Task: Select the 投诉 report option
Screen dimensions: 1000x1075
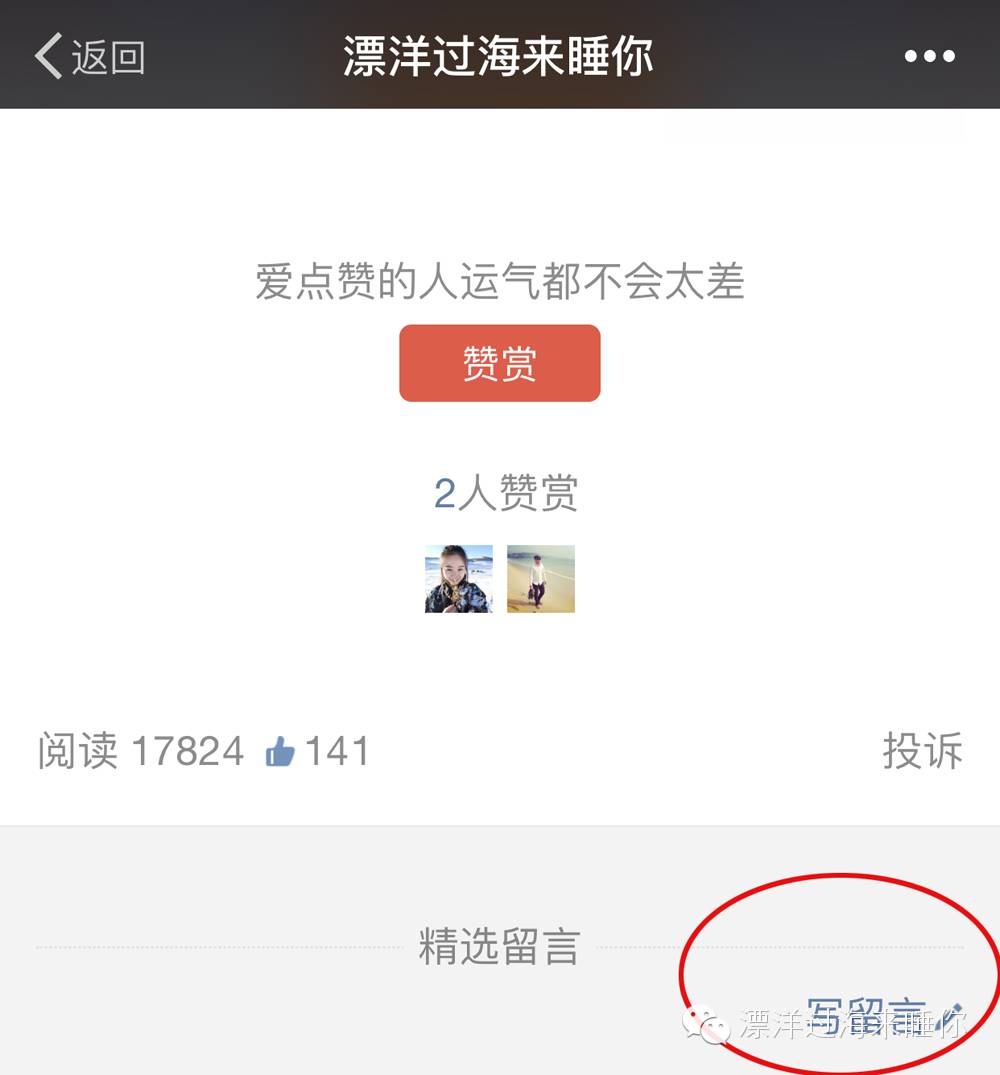Action: click(x=922, y=751)
